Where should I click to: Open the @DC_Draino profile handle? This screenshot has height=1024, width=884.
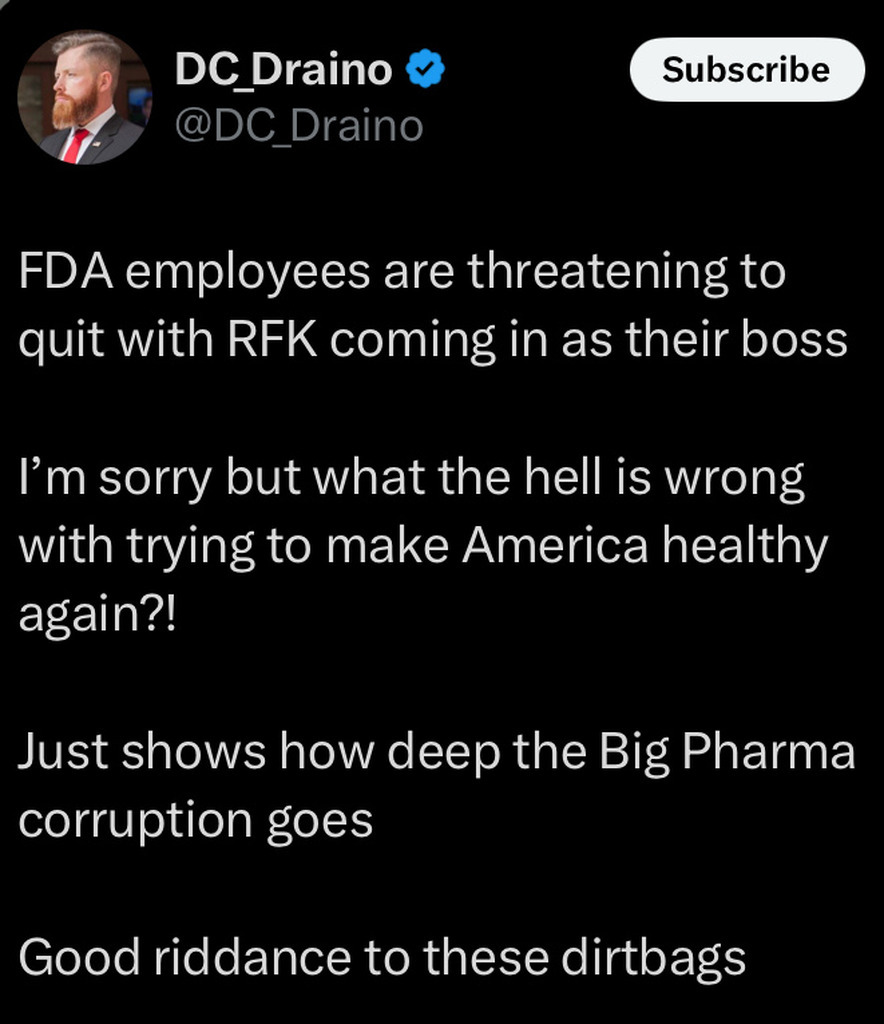(x=298, y=127)
